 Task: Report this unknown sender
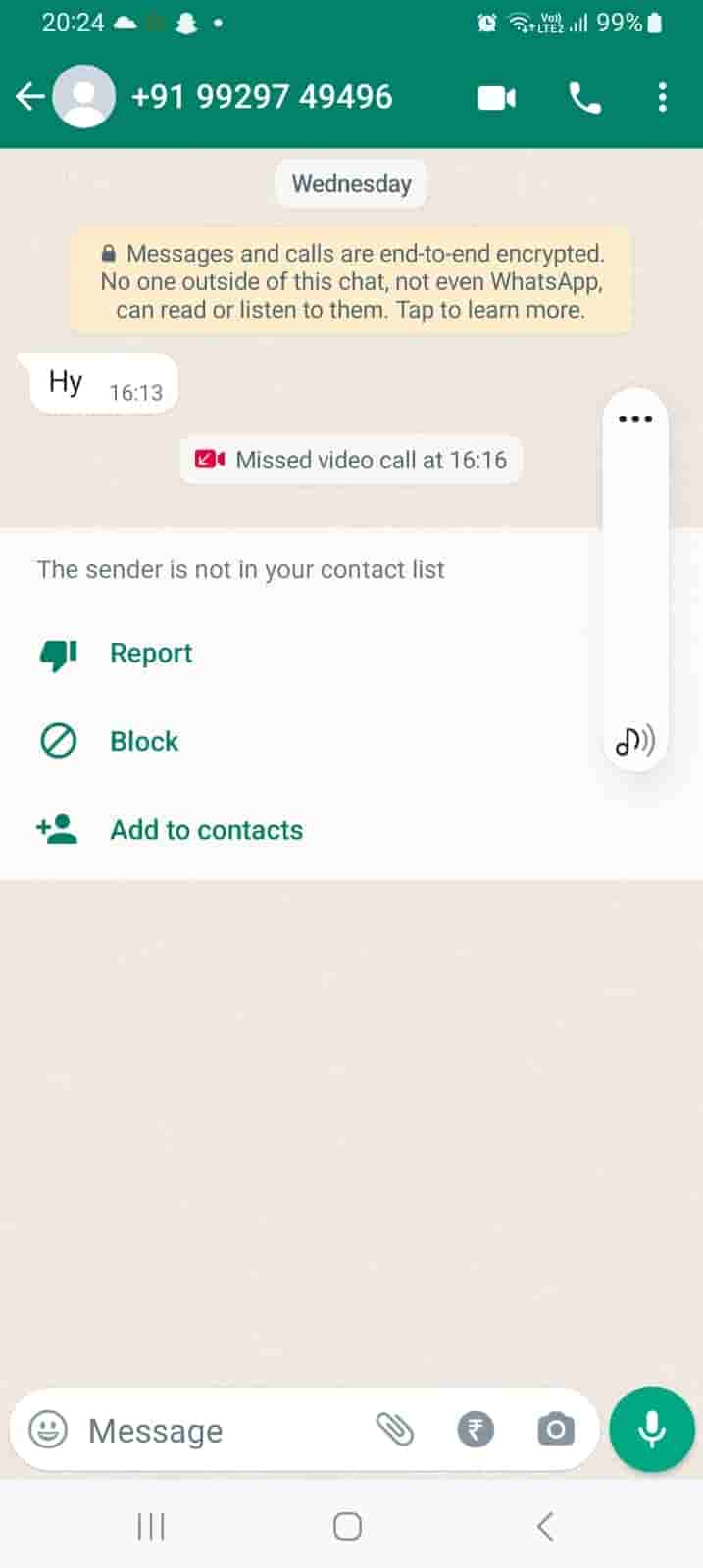point(150,654)
